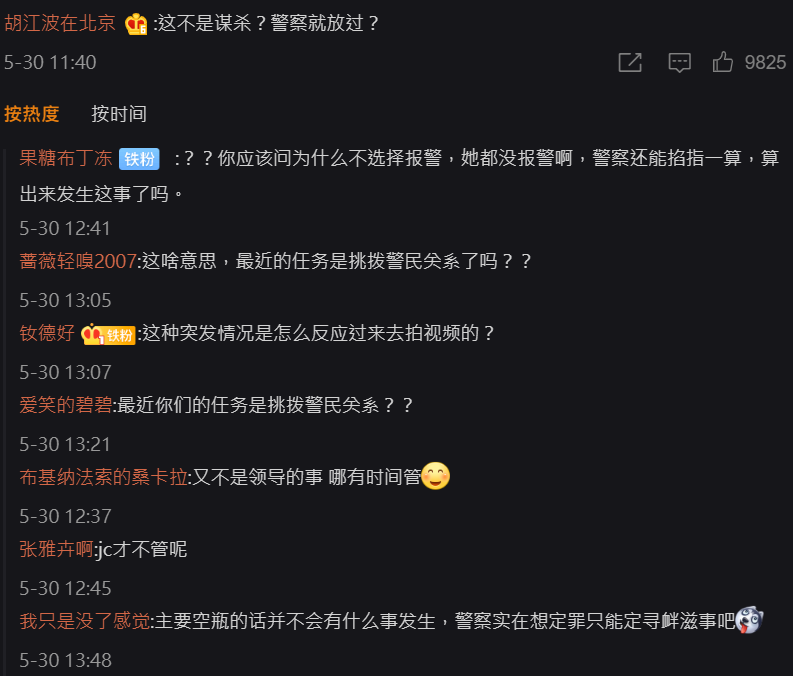Viewport: 793px width, 676px height.
Task: Like the comment with 9825 likes
Action: (x=723, y=63)
